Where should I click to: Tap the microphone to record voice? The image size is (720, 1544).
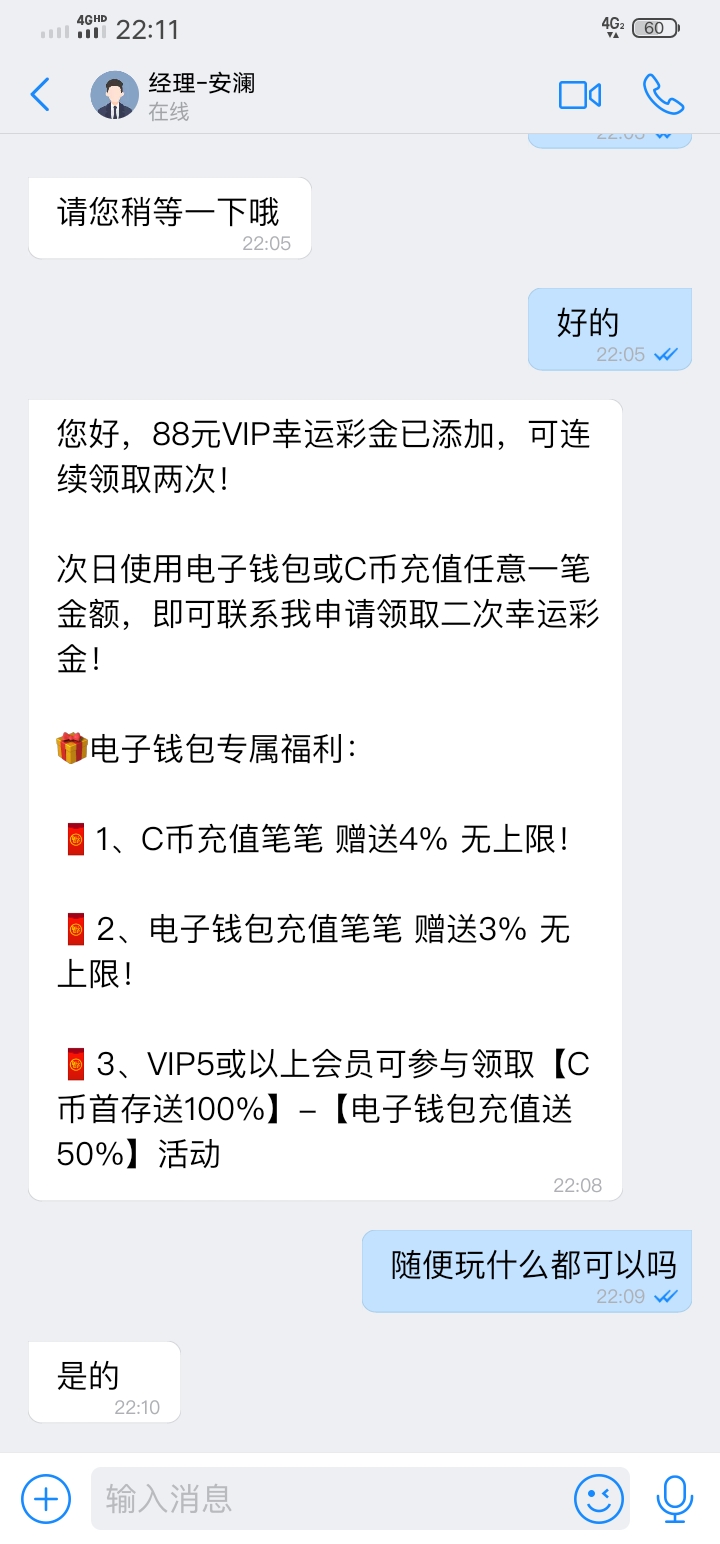pyautogui.click(x=675, y=1499)
